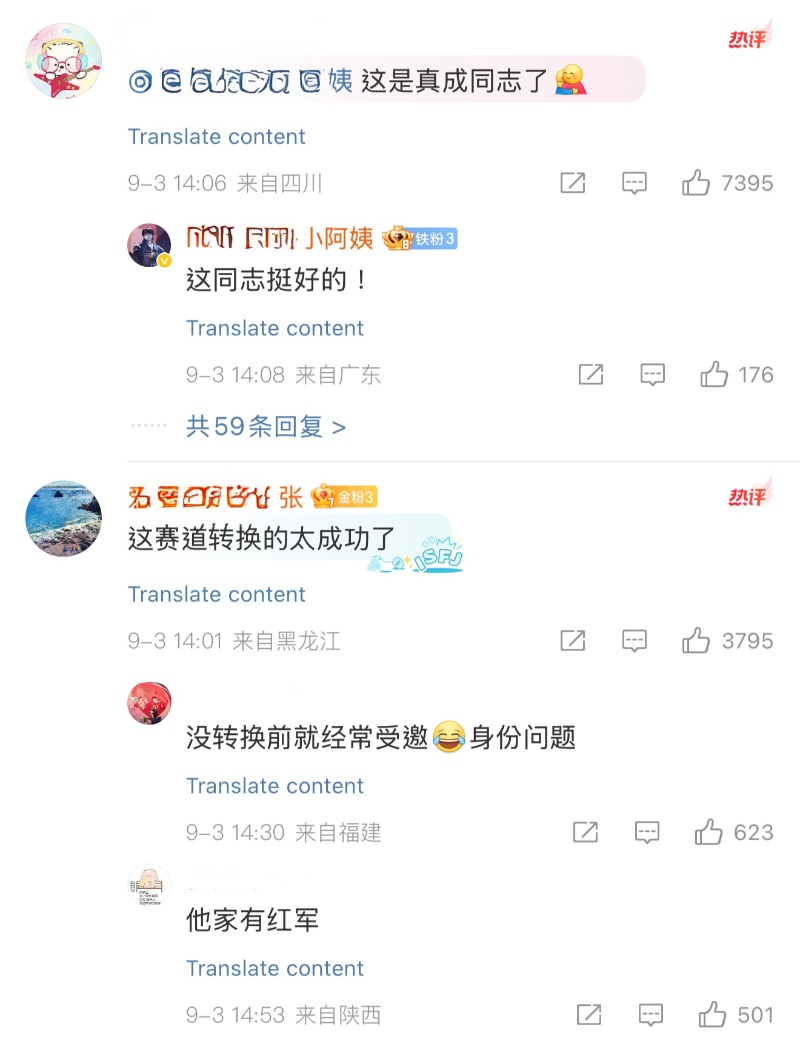Open the avatar of the 这赛道转换的太成功了 commenter

click(x=63, y=518)
